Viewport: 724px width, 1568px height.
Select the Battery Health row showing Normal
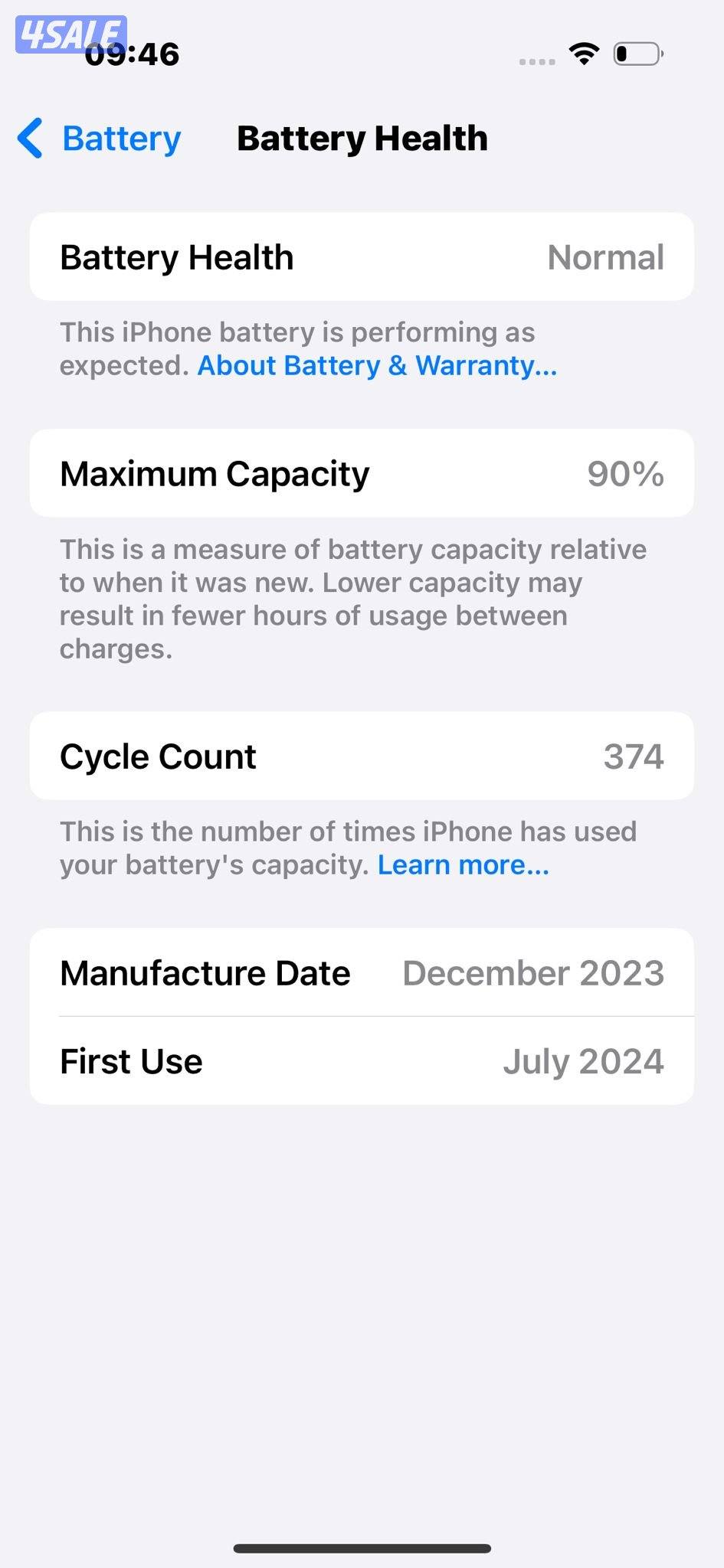[362, 256]
